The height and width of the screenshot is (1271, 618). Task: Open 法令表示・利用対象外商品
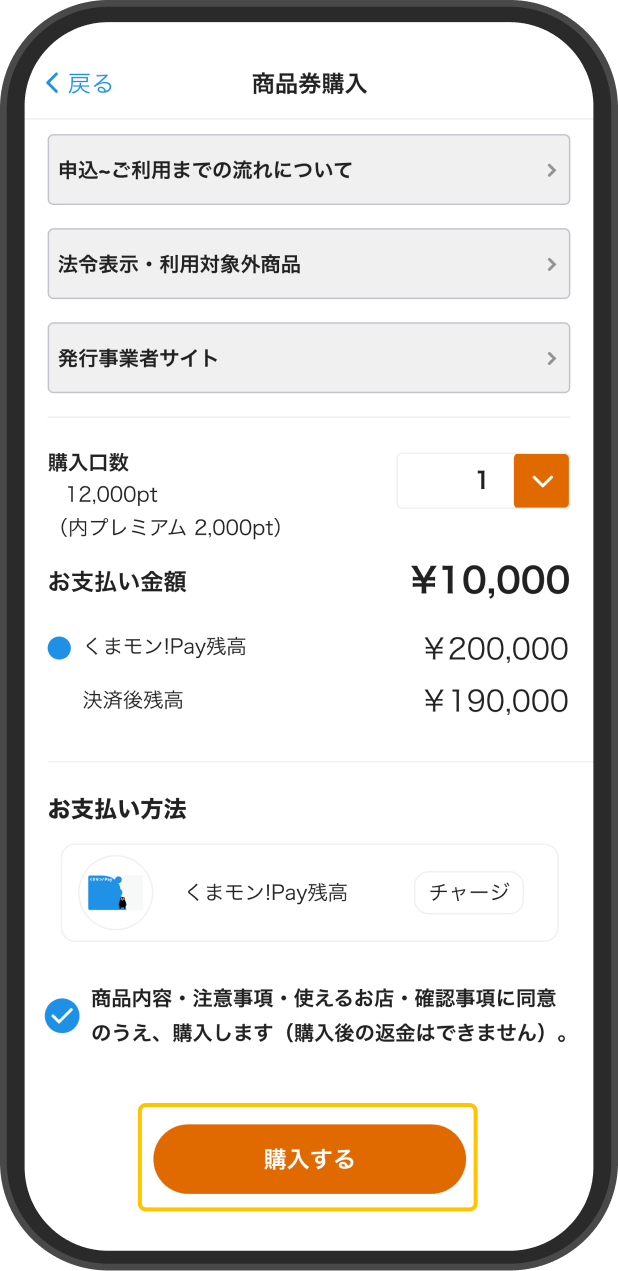309,264
